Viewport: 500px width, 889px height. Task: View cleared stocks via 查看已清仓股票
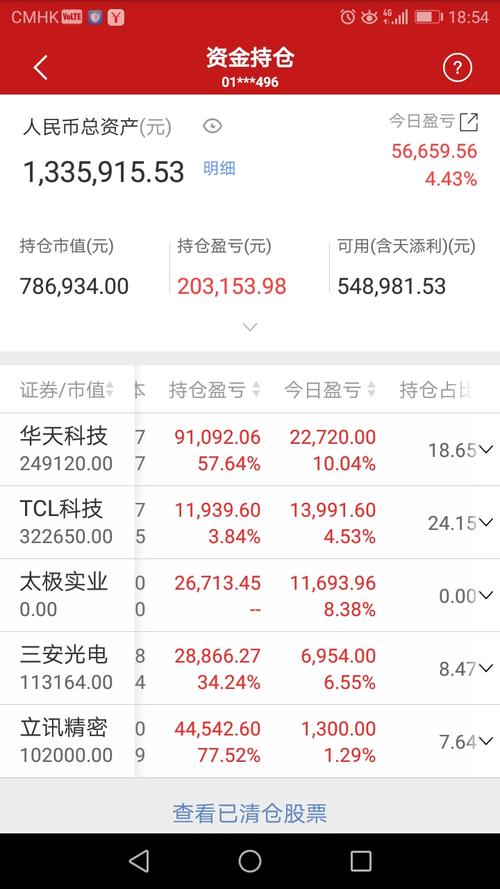tap(250, 813)
